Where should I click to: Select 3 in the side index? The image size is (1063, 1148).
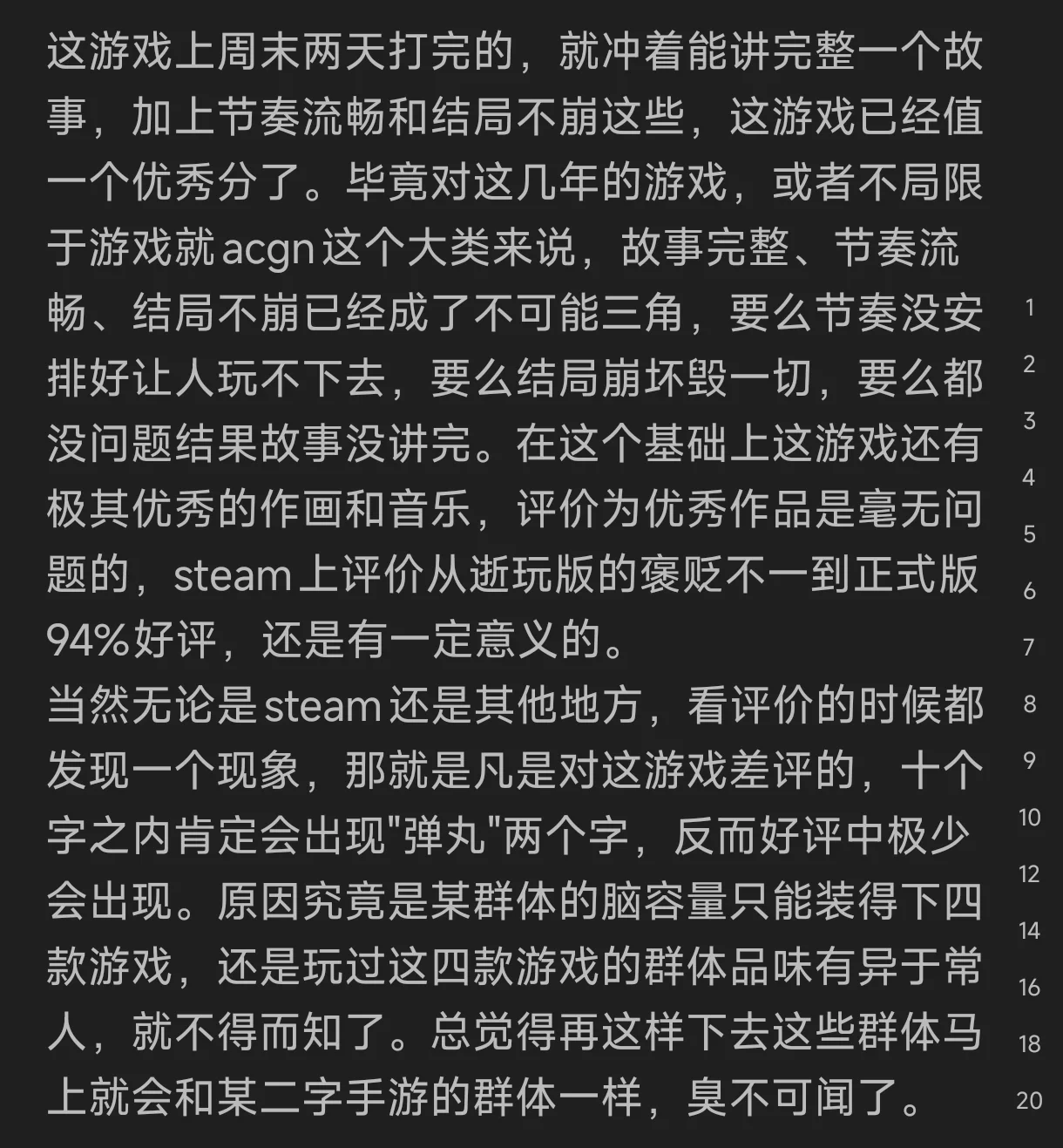tap(1029, 421)
